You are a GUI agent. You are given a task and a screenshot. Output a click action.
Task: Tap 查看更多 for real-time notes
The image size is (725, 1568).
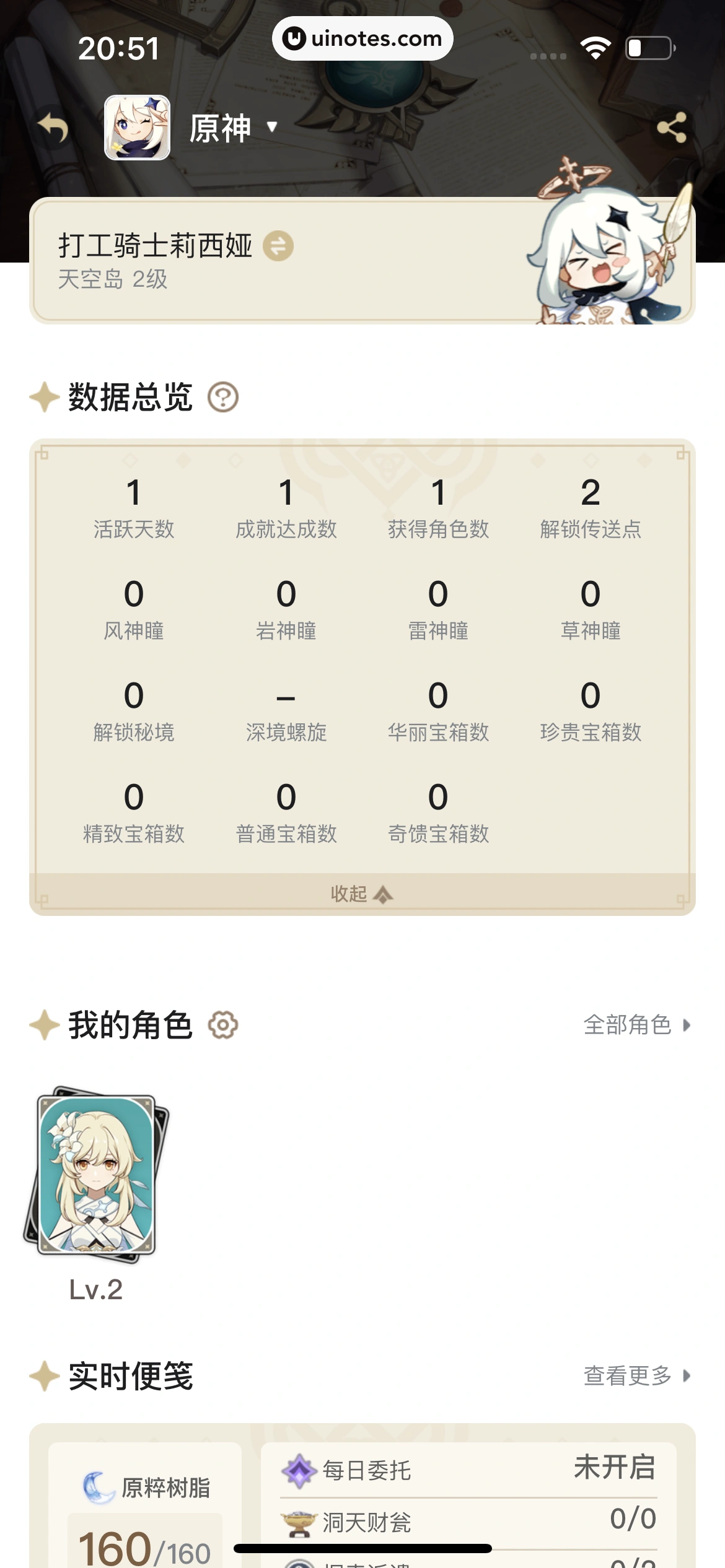pyautogui.click(x=636, y=1375)
